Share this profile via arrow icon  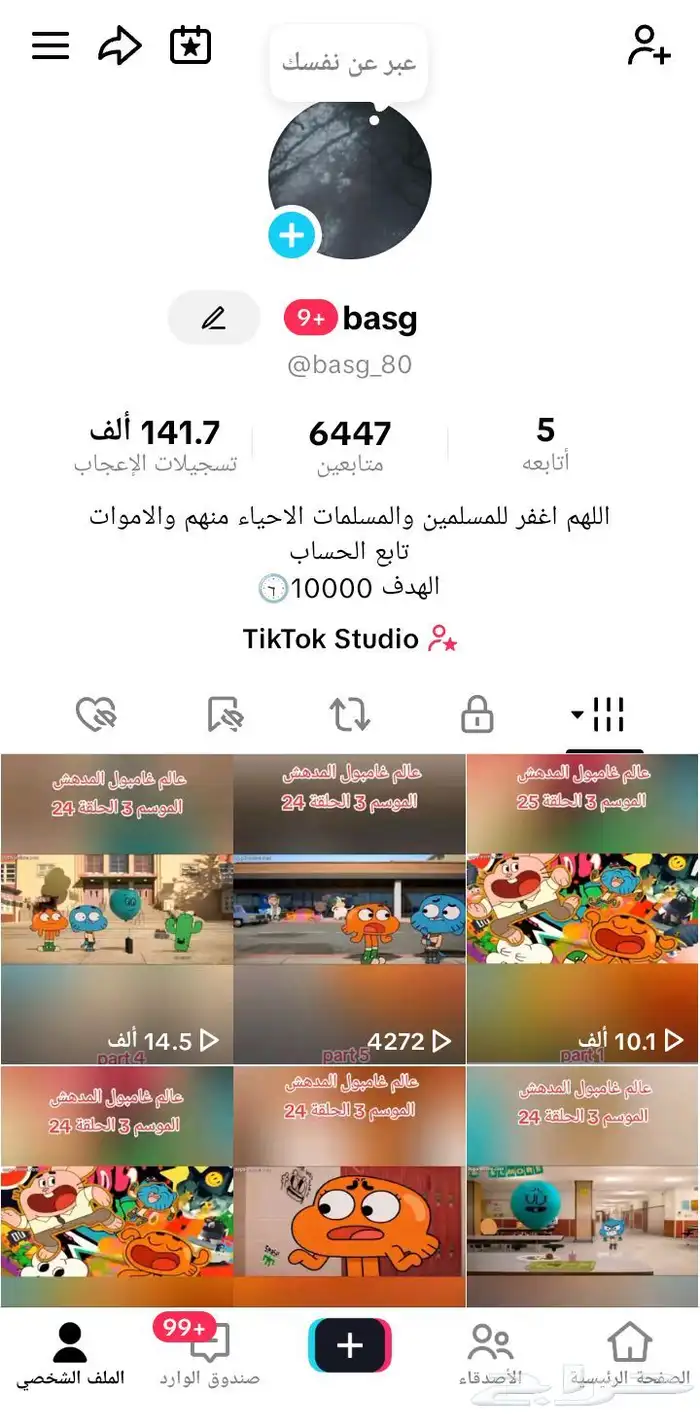(120, 46)
